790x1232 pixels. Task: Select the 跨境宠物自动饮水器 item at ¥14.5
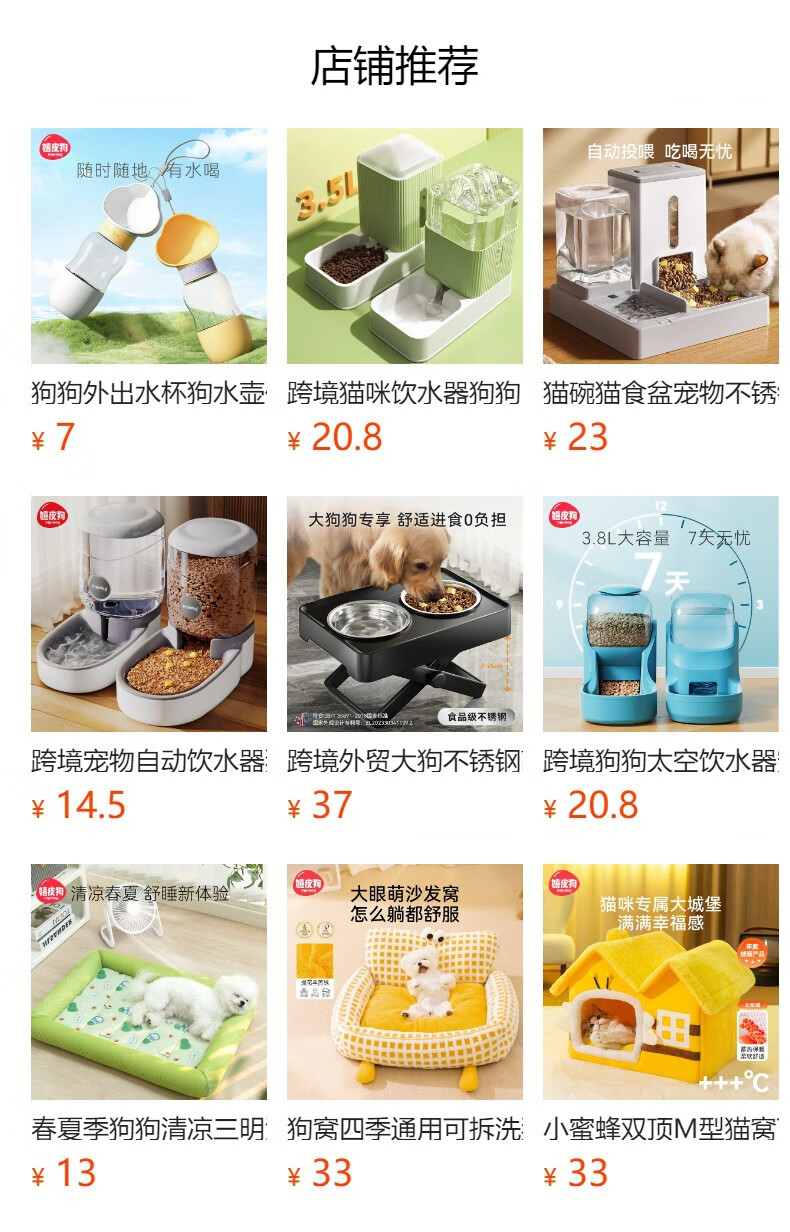coord(148,614)
